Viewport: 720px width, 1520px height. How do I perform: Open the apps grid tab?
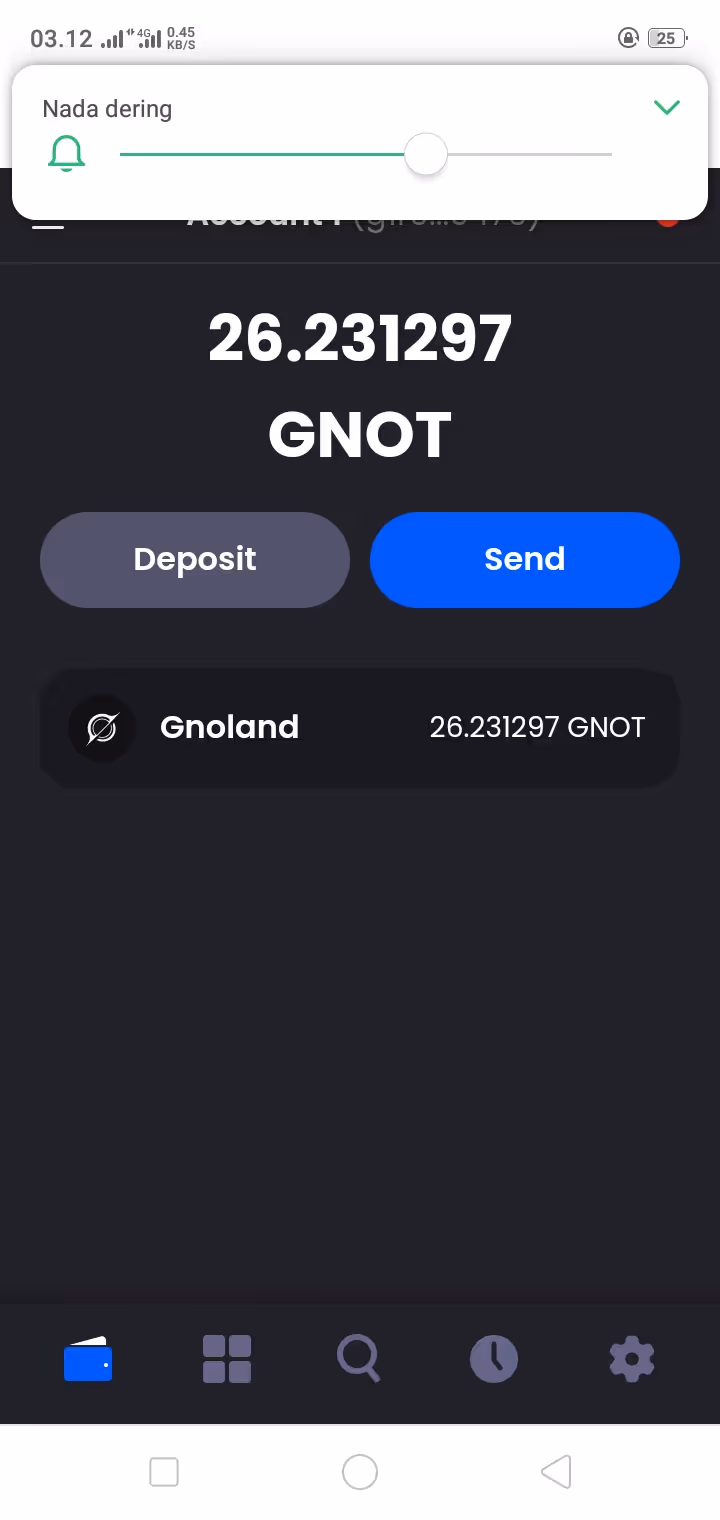(x=227, y=1360)
